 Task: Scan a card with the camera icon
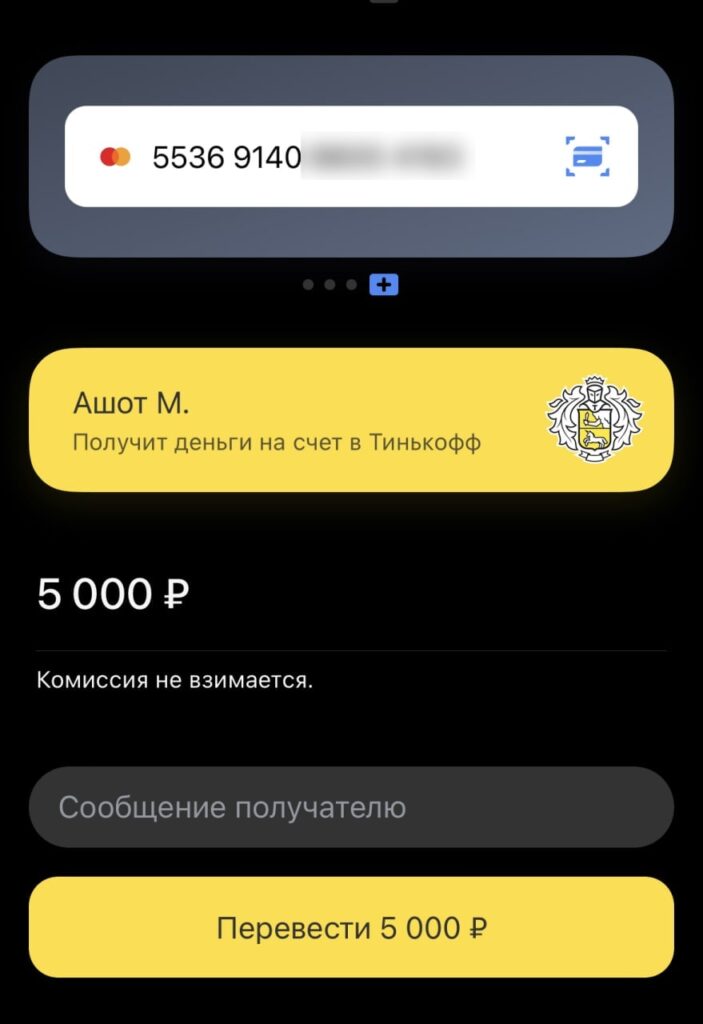click(587, 157)
